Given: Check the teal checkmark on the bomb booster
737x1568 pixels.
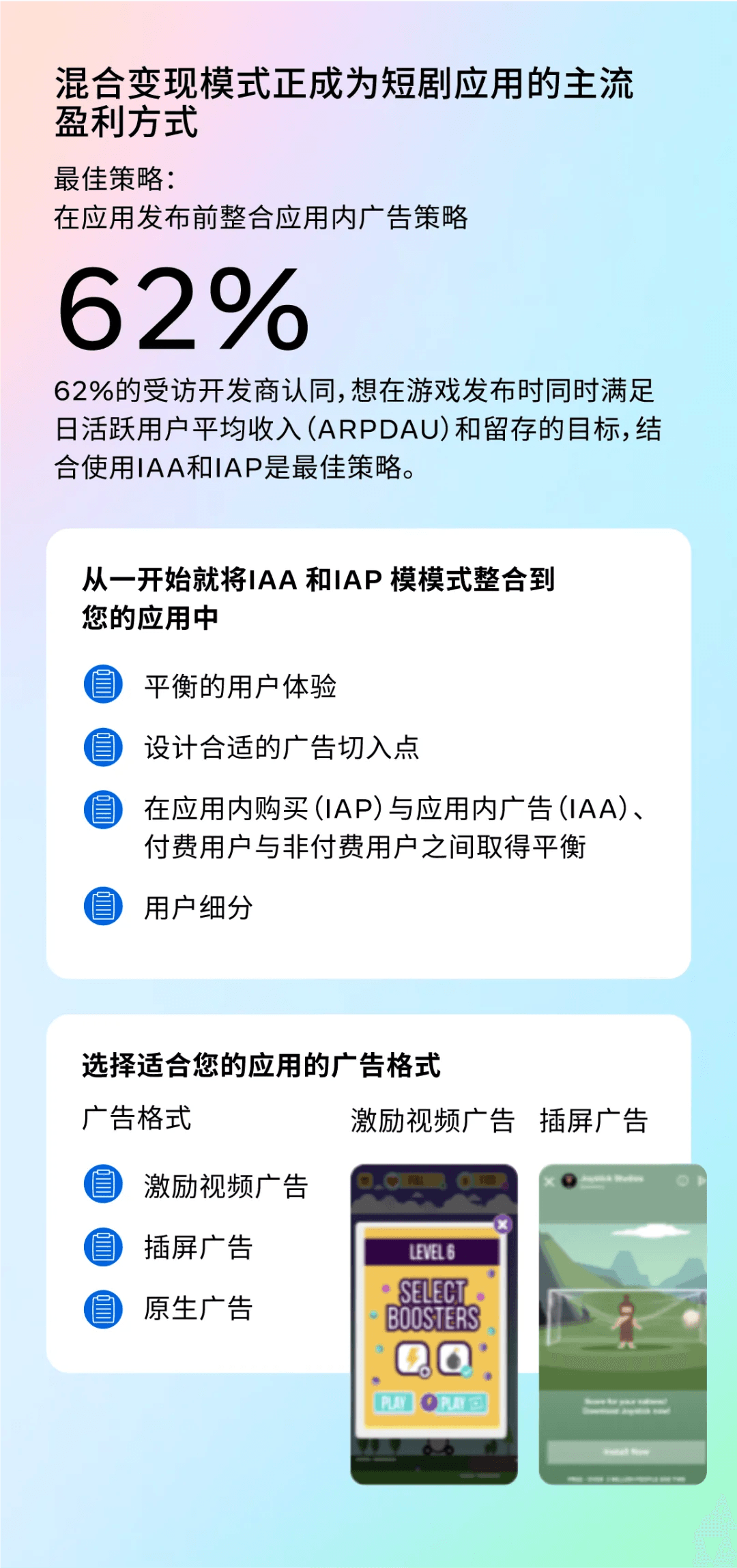Looking at the screenshot, I should click(467, 1371).
